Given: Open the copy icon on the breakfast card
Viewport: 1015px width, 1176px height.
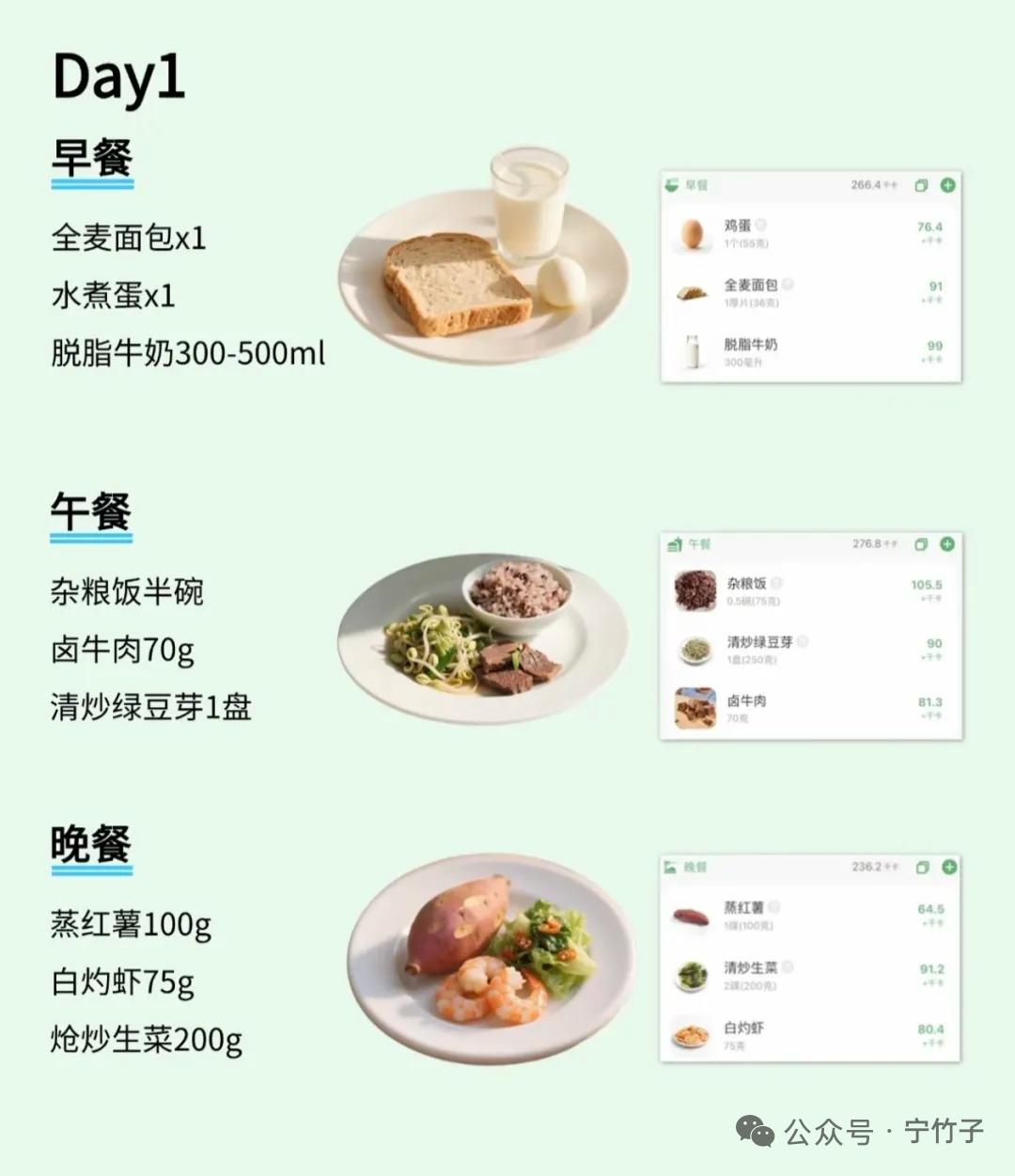Looking at the screenshot, I should 921,185.
